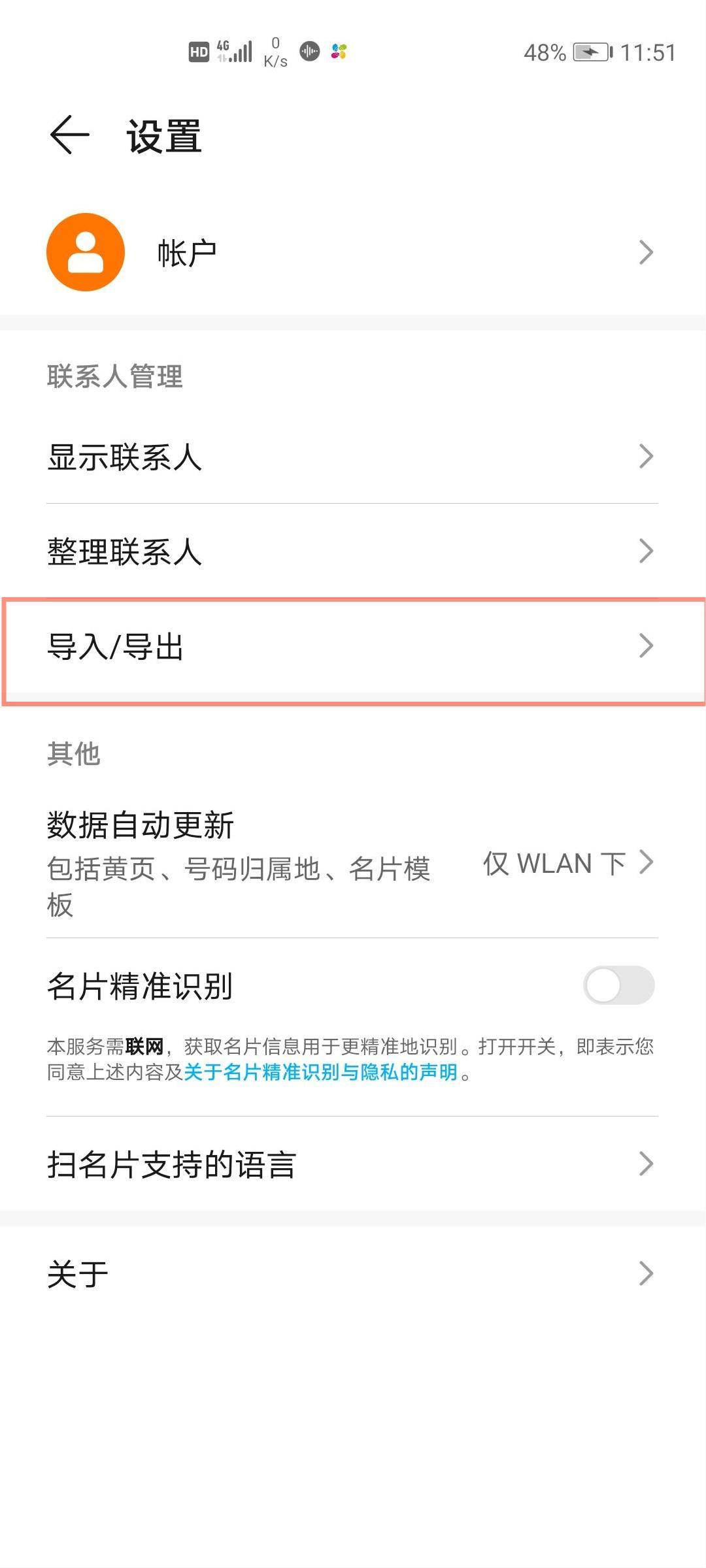Image resolution: width=706 pixels, height=1568 pixels.
Task: Open 导入/导出 contacts
Action: 353,647
